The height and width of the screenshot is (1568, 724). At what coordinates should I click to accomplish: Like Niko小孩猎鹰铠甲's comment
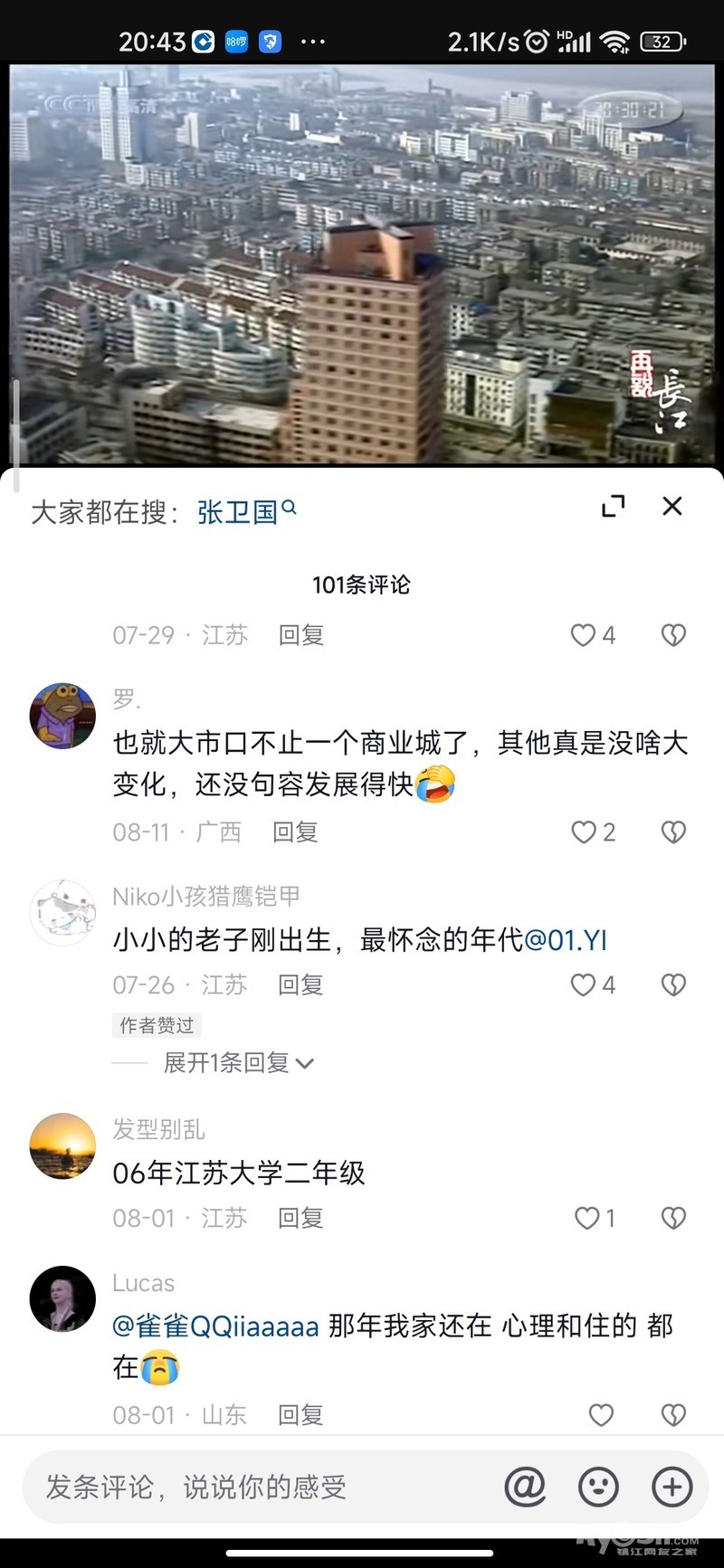[585, 985]
